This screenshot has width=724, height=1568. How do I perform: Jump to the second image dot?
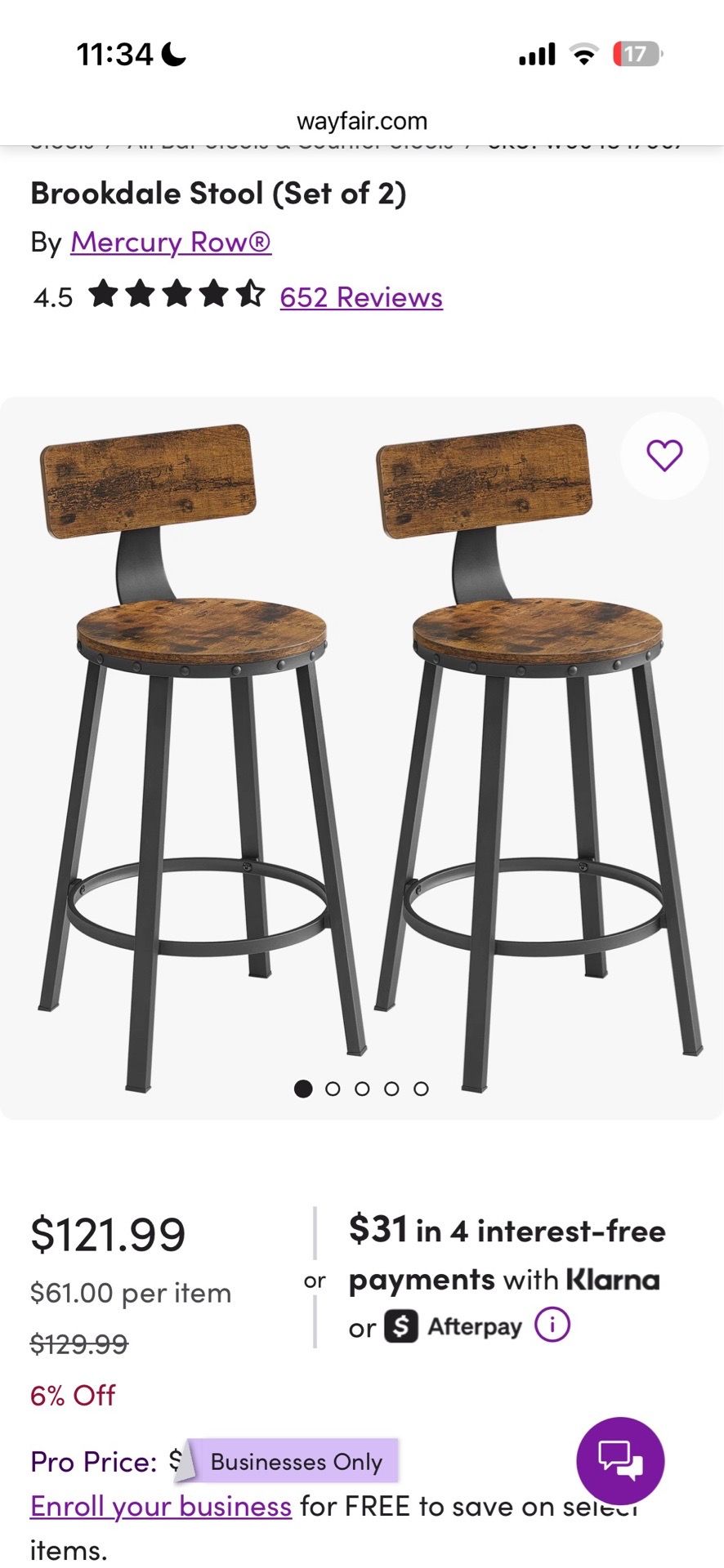(333, 1089)
